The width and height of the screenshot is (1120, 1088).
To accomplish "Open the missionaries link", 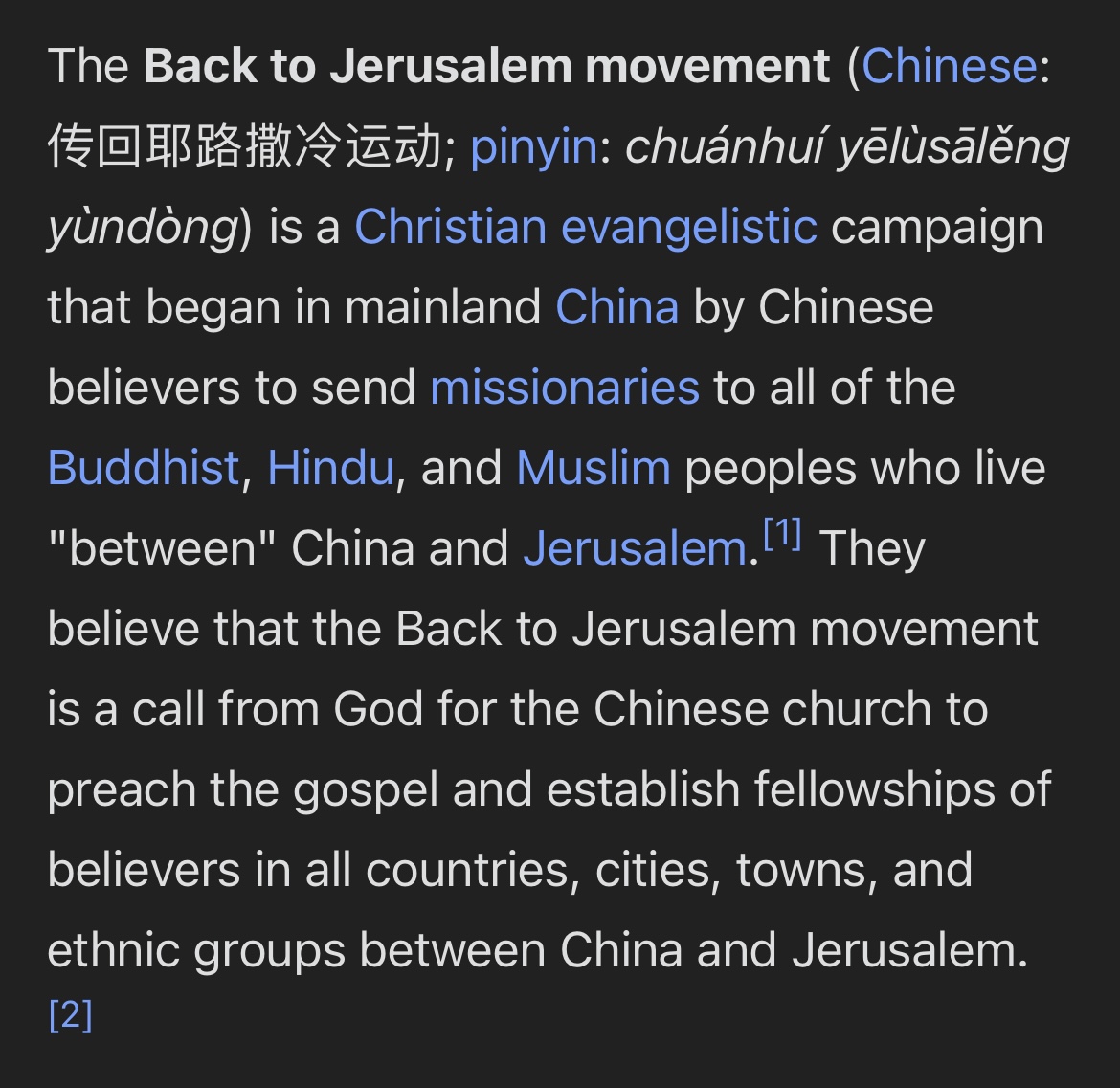I will 565,388.
